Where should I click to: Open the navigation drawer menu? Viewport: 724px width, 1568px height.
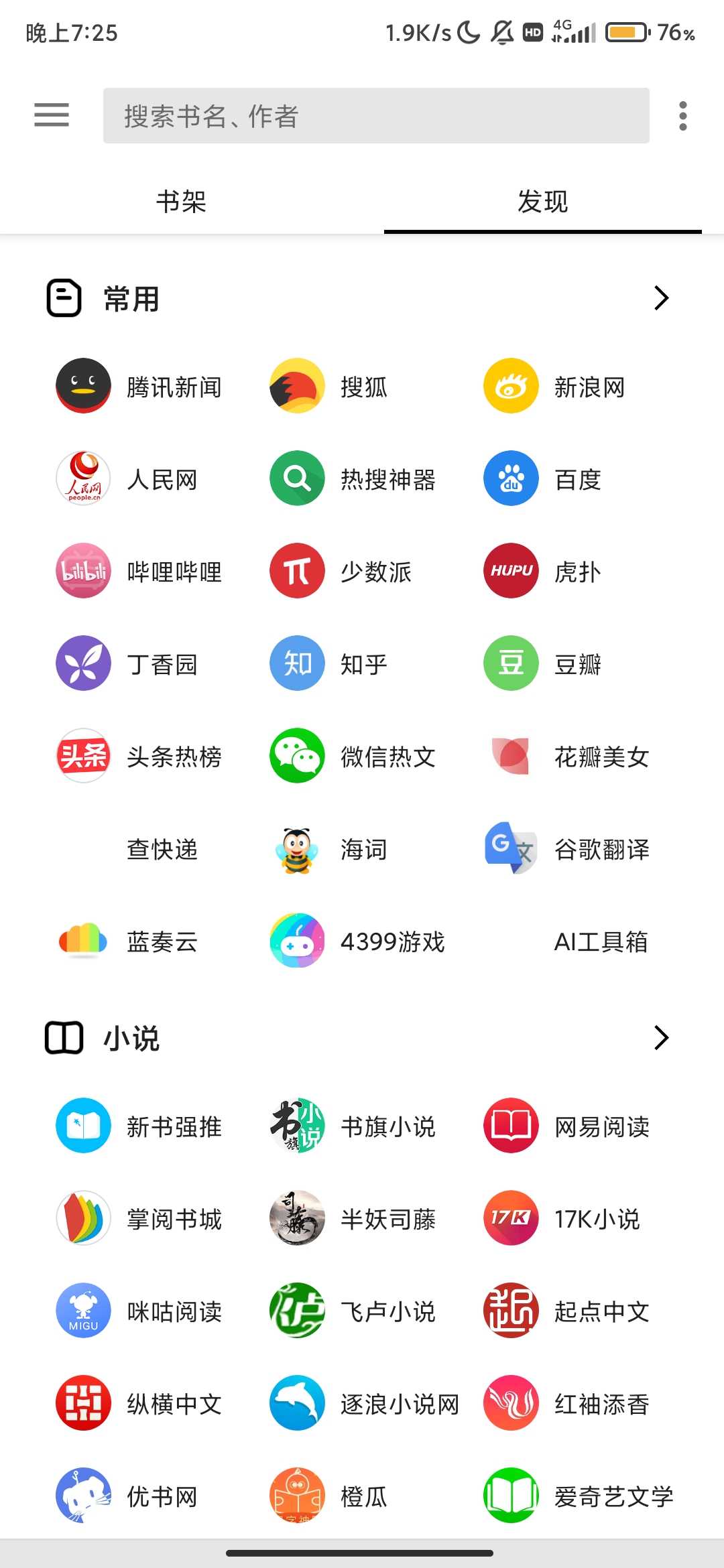[x=51, y=116]
